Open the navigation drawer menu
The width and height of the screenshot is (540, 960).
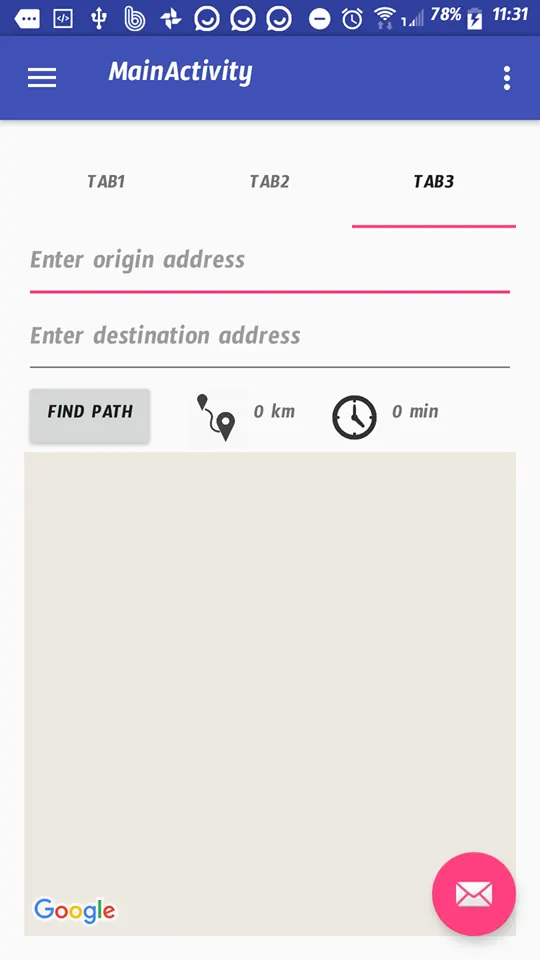42,78
